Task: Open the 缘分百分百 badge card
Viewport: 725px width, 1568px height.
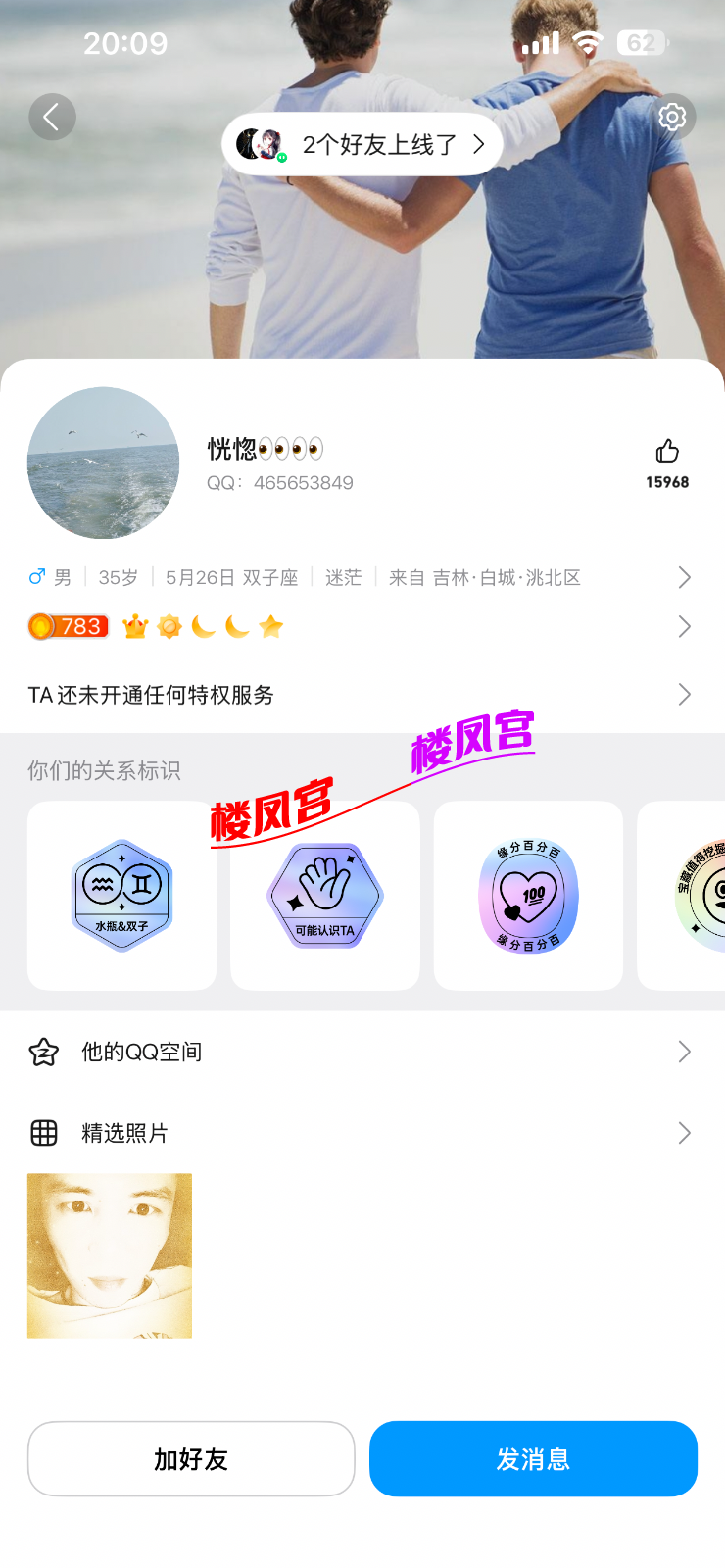Action: click(528, 896)
